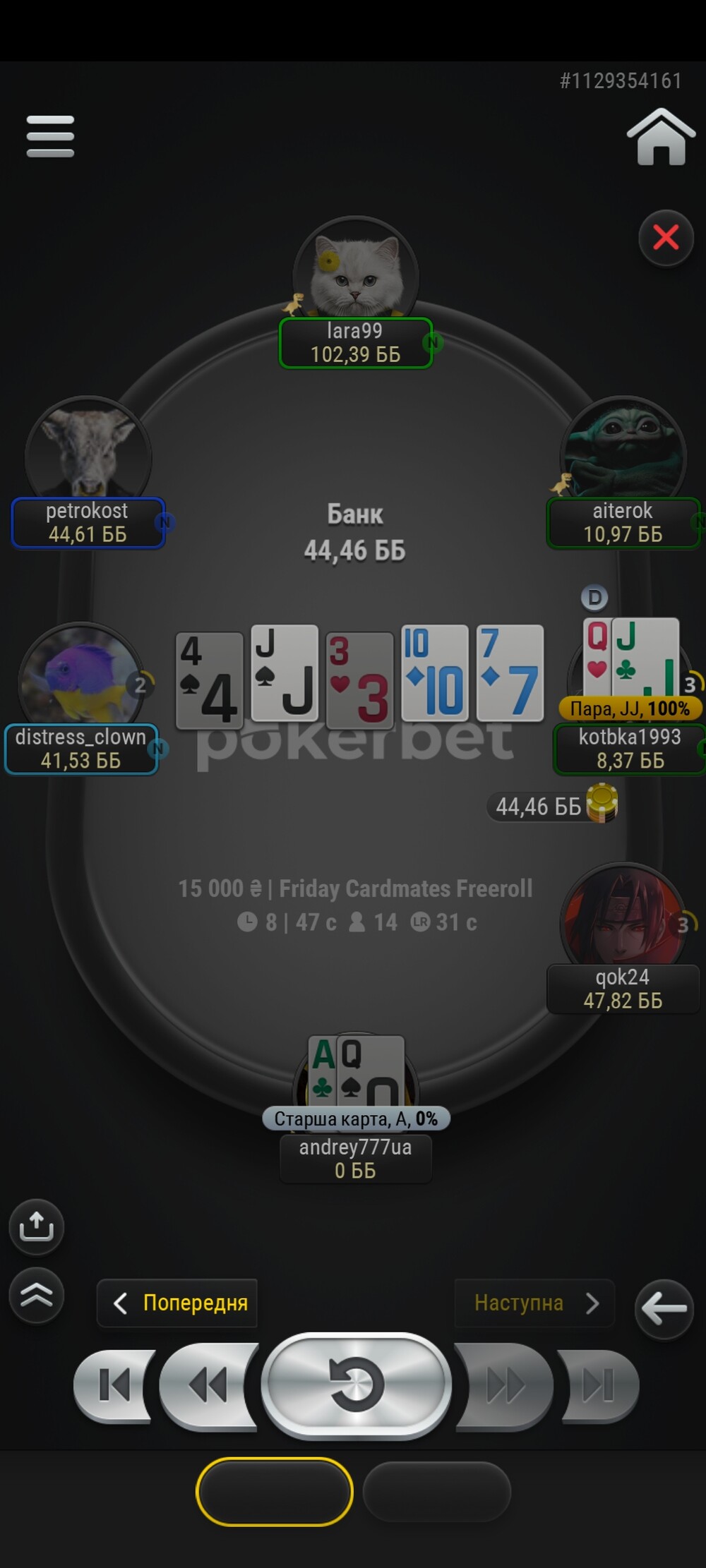This screenshot has width=706, height=1568.
Task: Tap the back arrow button
Action: pyautogui.click(x=664, y=1309)
